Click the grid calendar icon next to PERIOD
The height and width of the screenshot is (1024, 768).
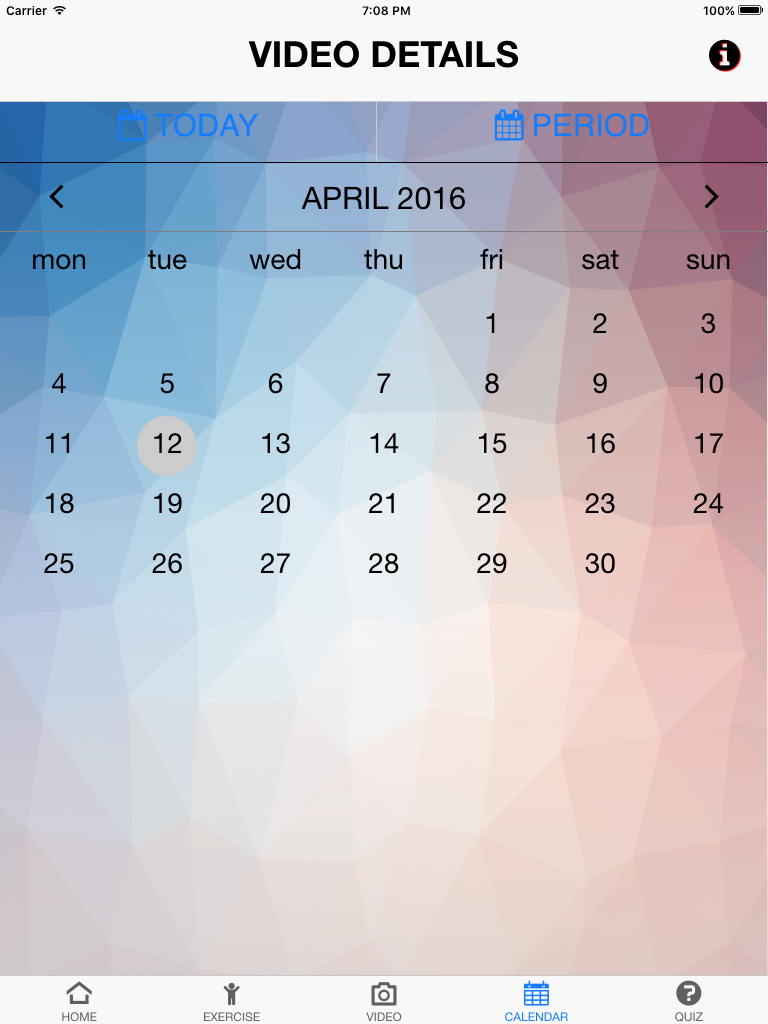point(509,125)
